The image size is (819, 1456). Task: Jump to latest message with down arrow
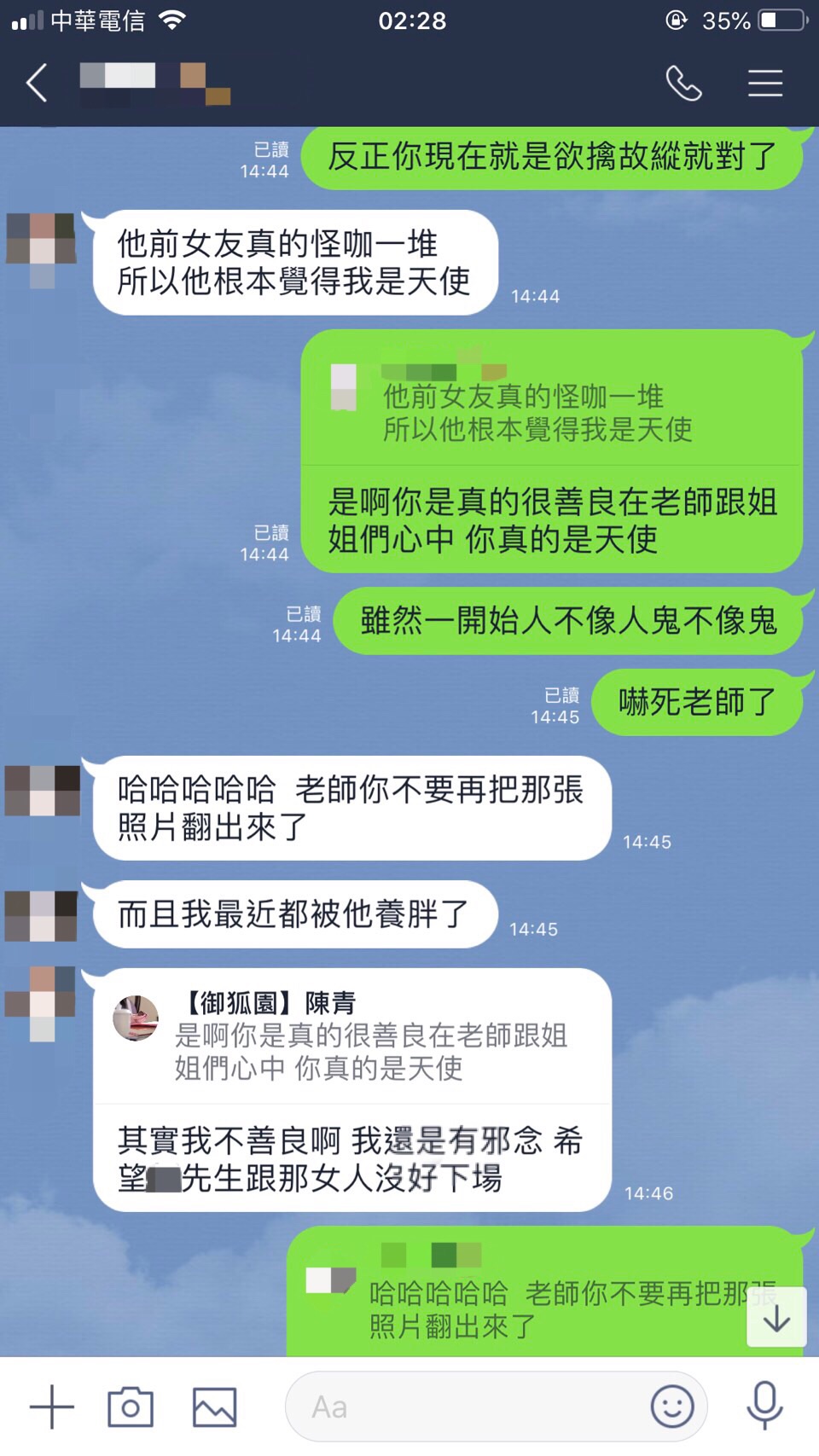(776, 1318)
